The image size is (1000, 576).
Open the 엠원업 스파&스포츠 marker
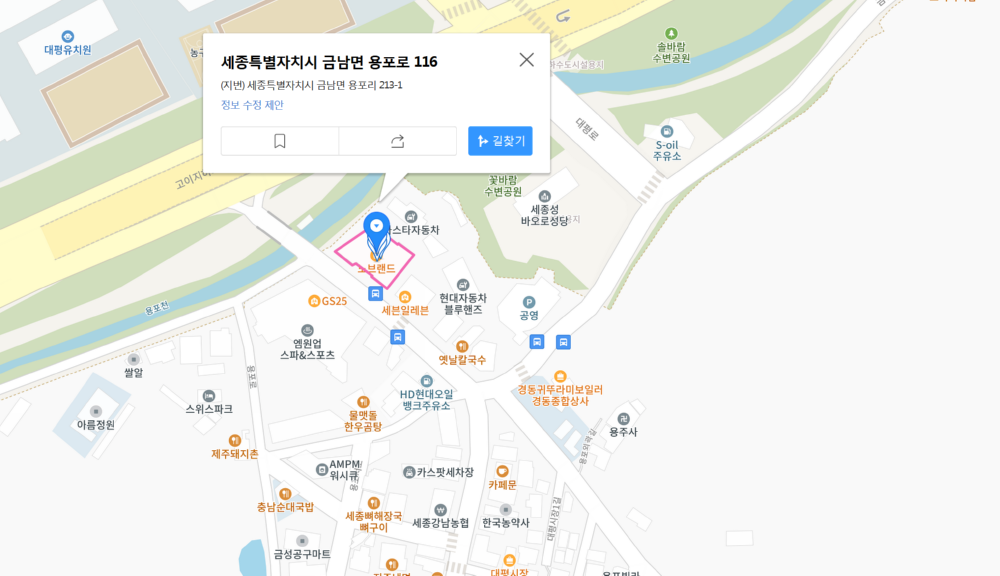point(307,331)
